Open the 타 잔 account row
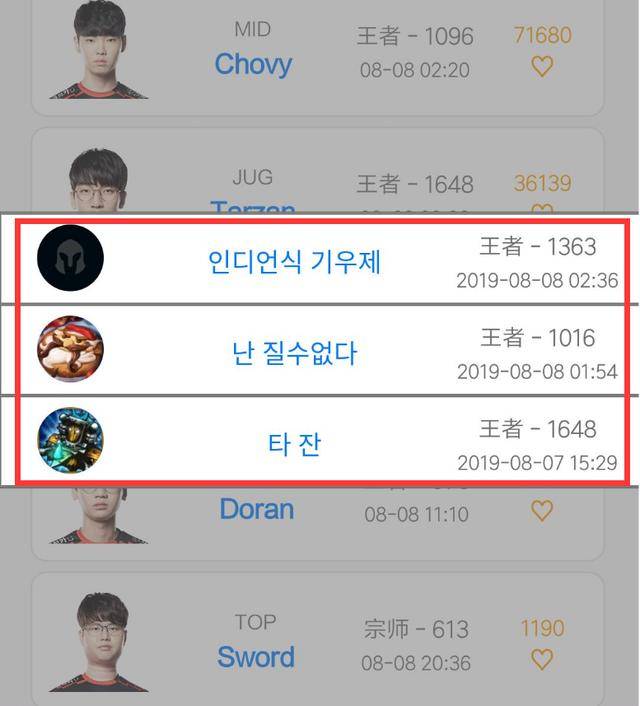640x706 pixels. 295,443
